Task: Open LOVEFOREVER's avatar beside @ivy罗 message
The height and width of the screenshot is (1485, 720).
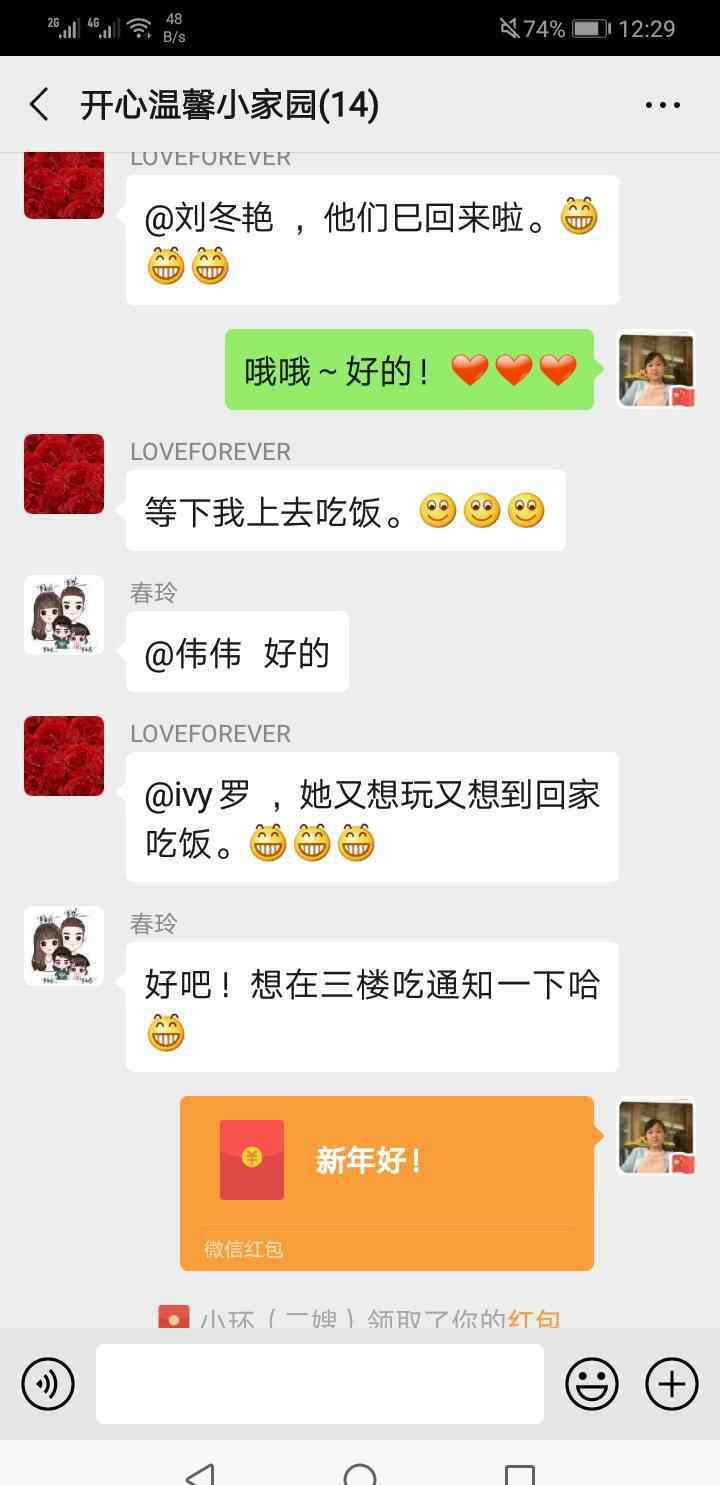Action: pos(64,756)
